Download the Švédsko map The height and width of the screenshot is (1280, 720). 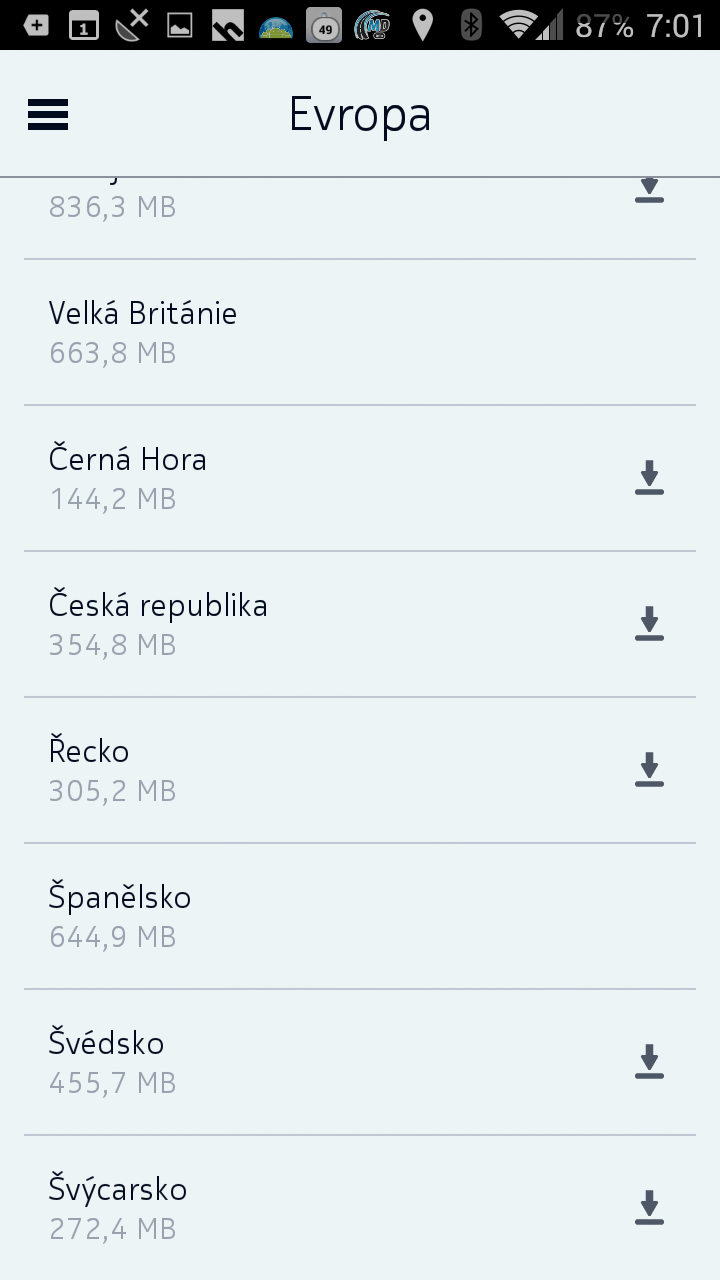pos(649,1062)
